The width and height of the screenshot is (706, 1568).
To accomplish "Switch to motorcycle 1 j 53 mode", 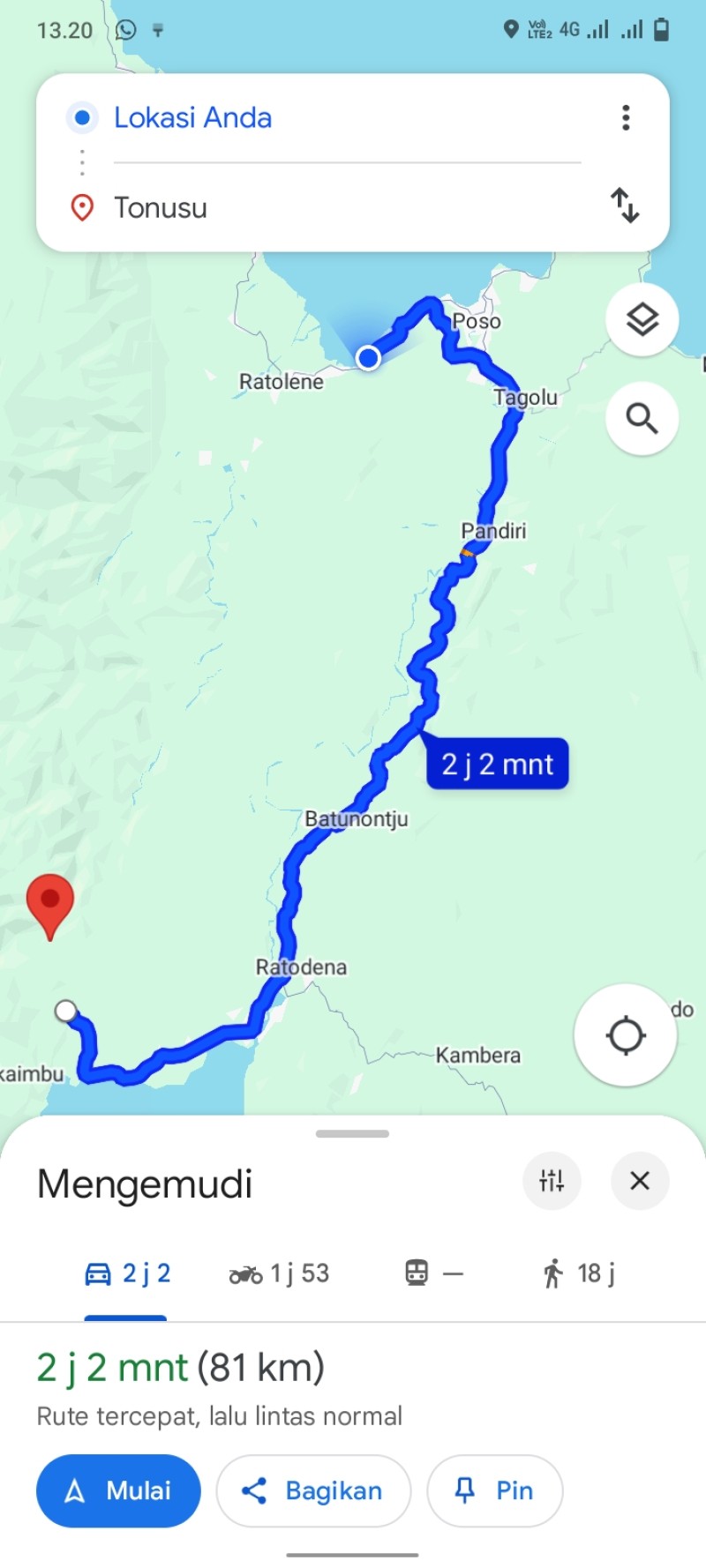I will 279,1273.
